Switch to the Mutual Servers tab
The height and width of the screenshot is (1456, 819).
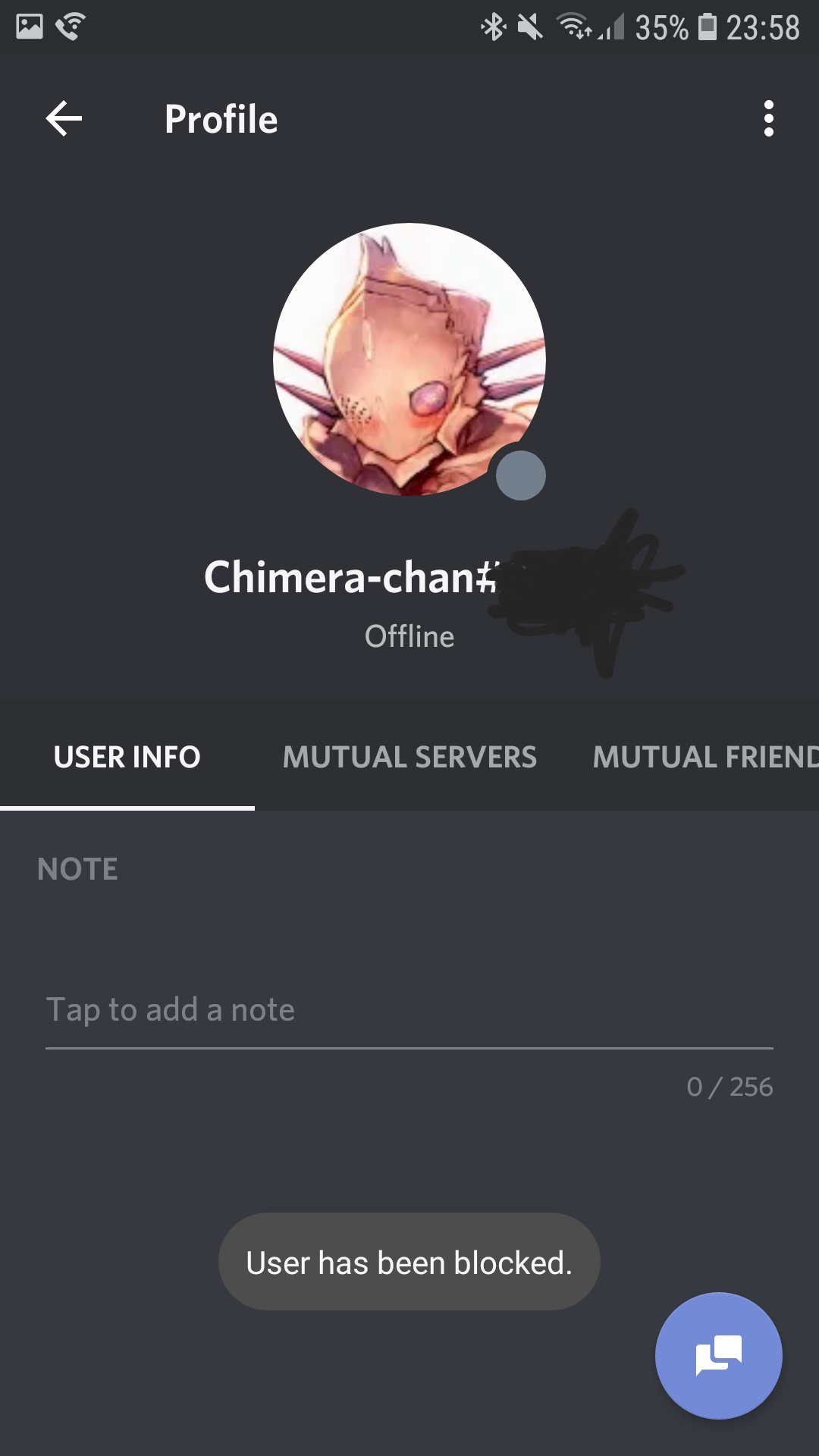[x=409, y=757]
